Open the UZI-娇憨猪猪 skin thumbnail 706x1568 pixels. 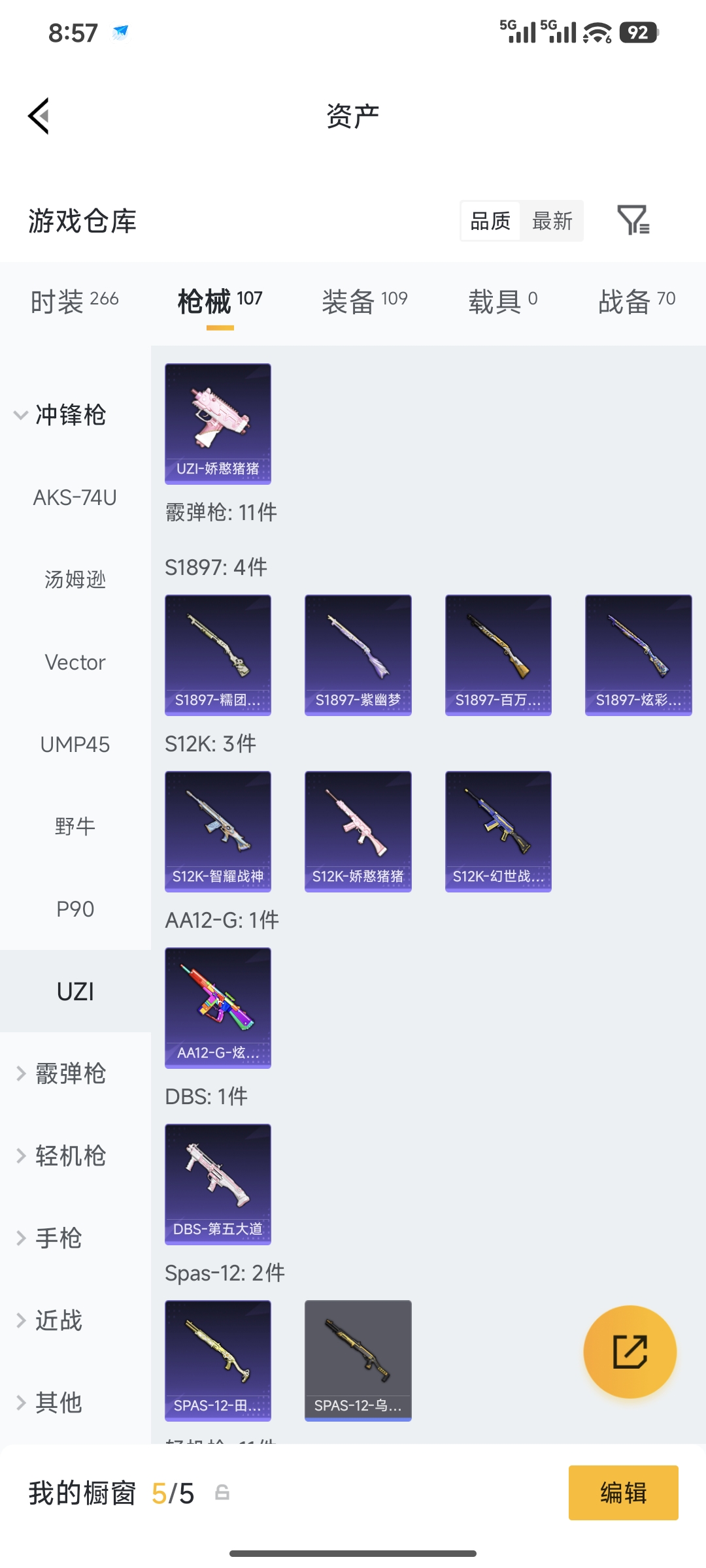218,424
